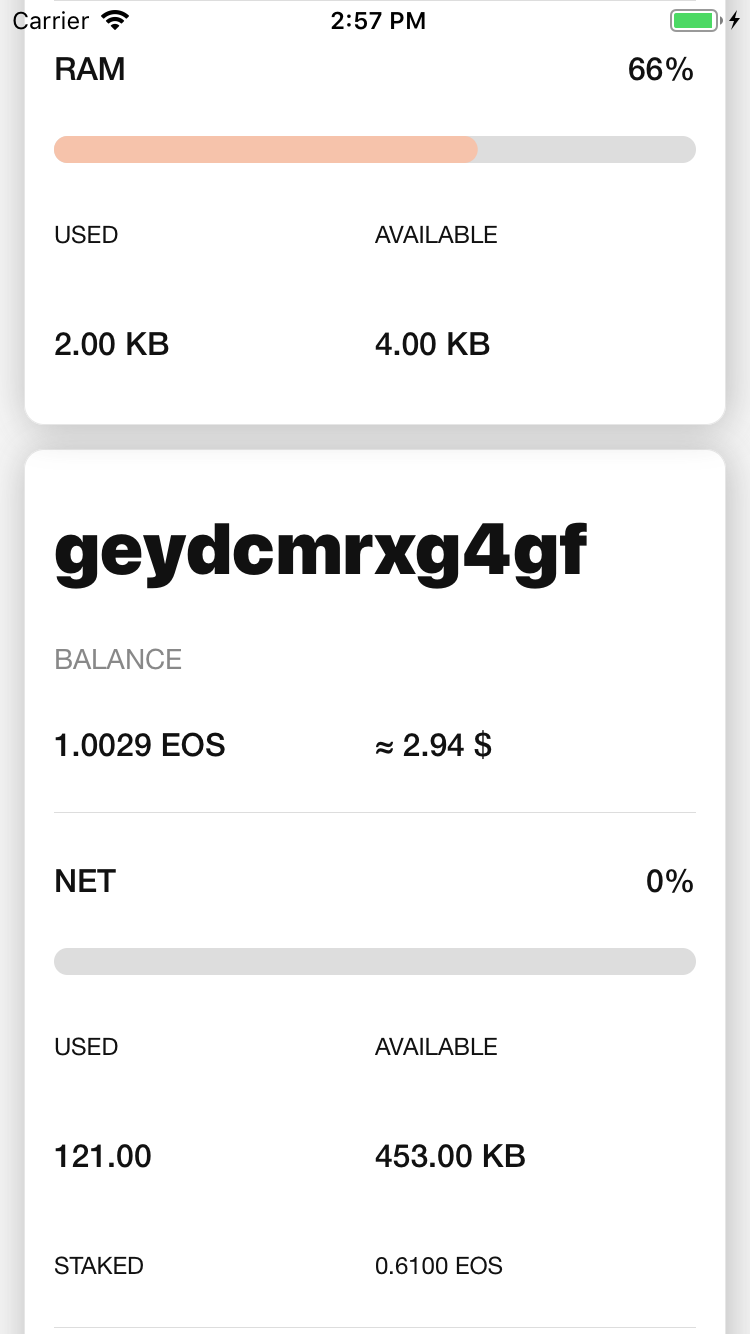Open the geydcmrxg4gf account card
750x1334 pixels.
point(320,552)
